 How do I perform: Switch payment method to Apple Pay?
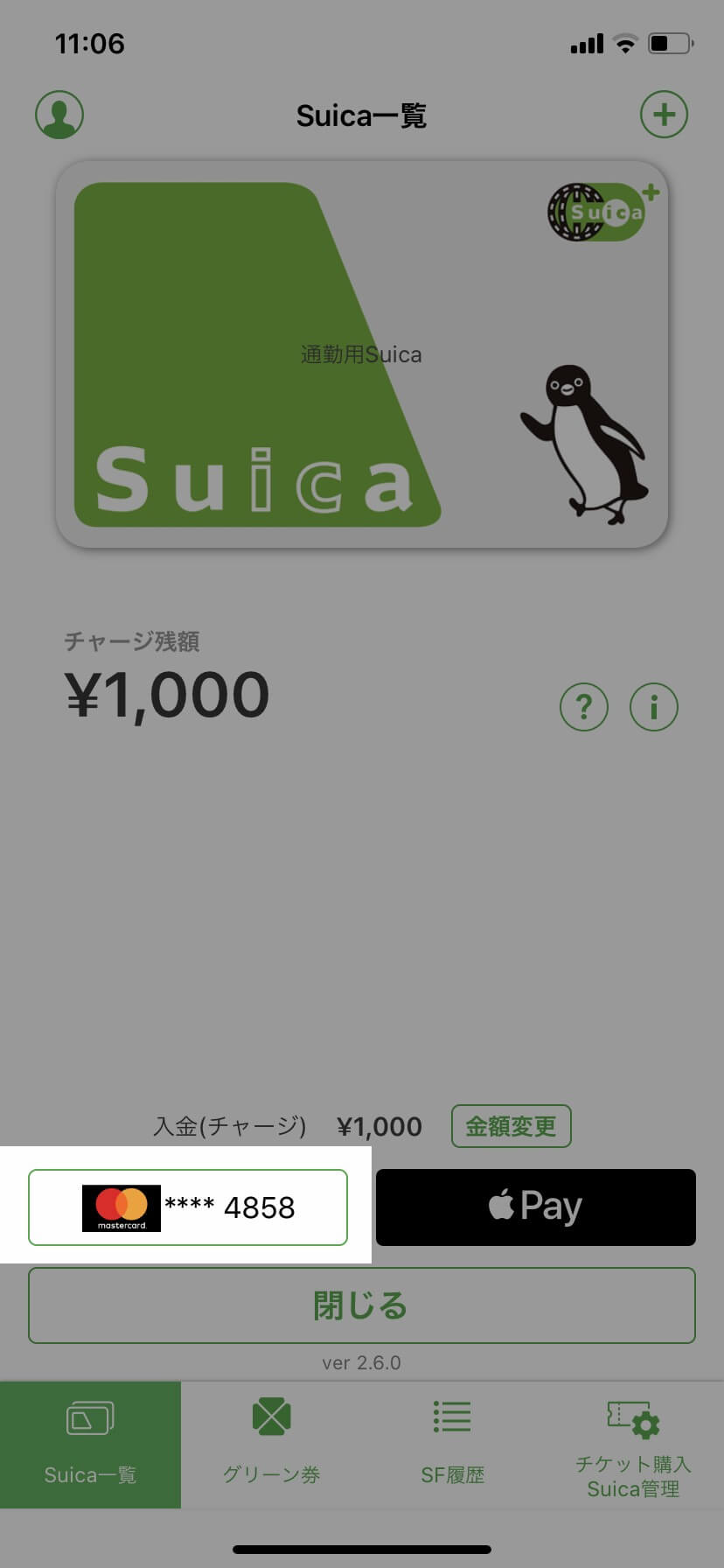534,1207
